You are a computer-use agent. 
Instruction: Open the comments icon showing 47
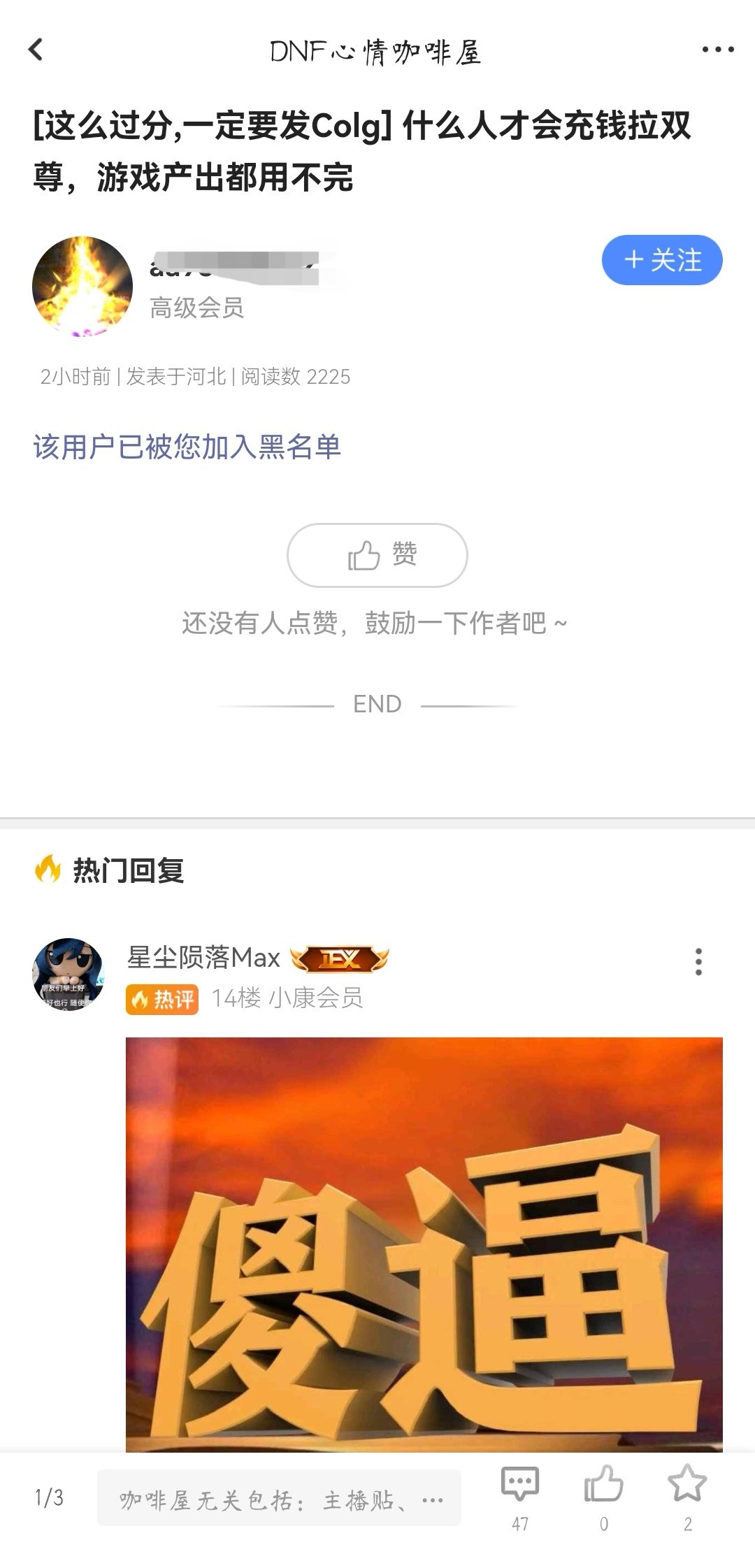(x=520, y=1496)
